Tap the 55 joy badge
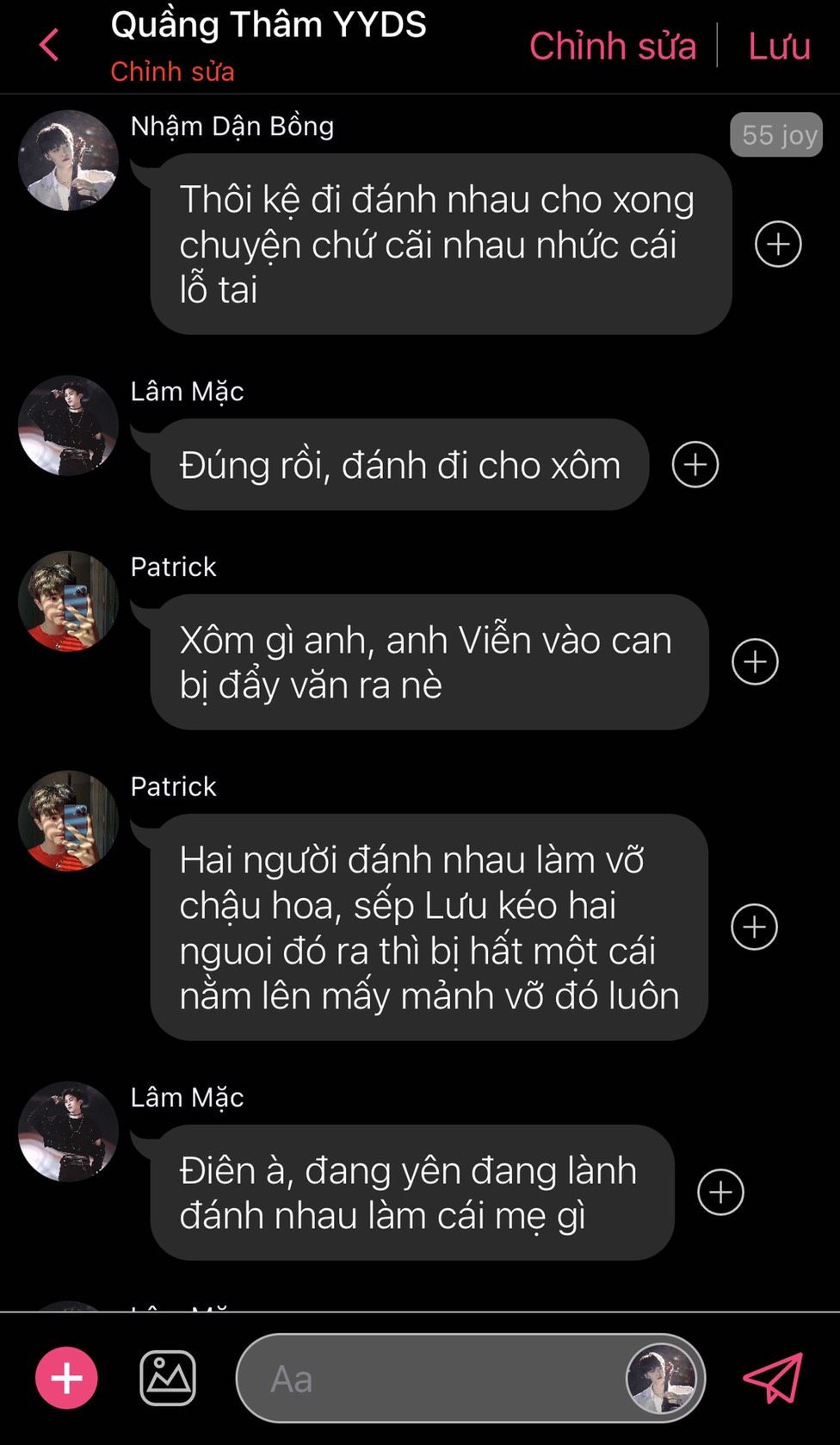This screenshot has width=840, height=1445. (777, 135)
